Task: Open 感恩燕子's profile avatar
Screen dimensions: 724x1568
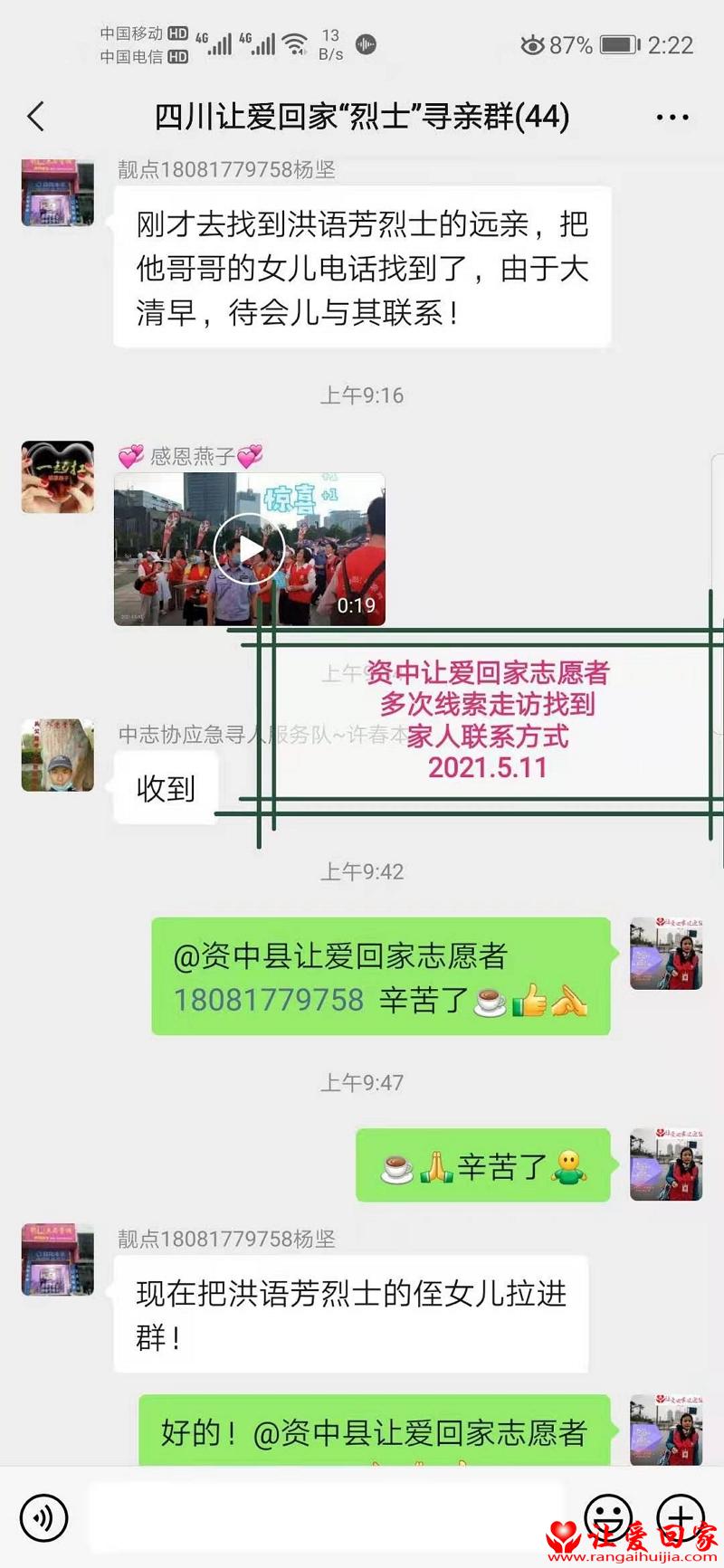Action: click(58, 477)
